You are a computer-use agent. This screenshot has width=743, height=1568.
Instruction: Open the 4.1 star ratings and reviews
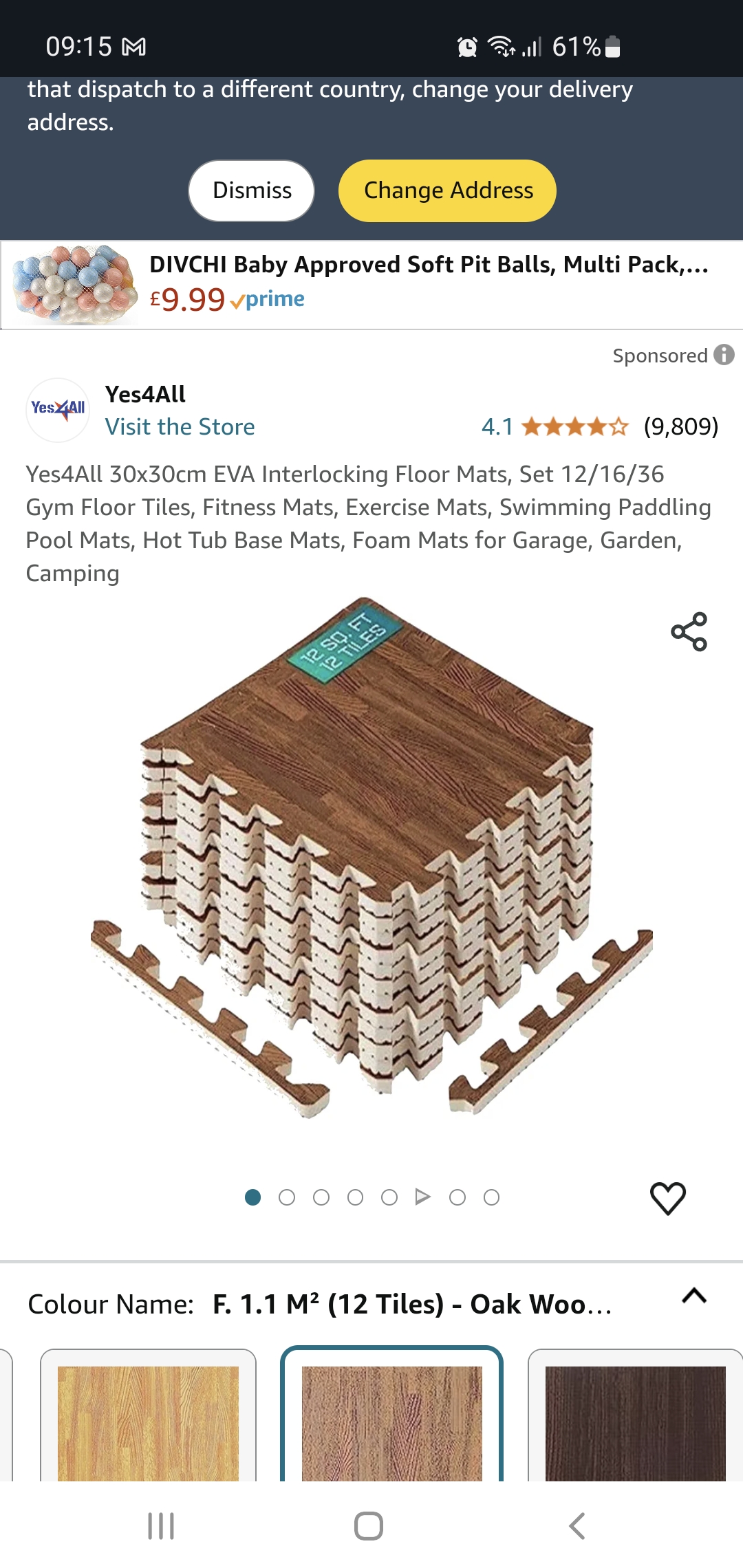click(599, 427)
